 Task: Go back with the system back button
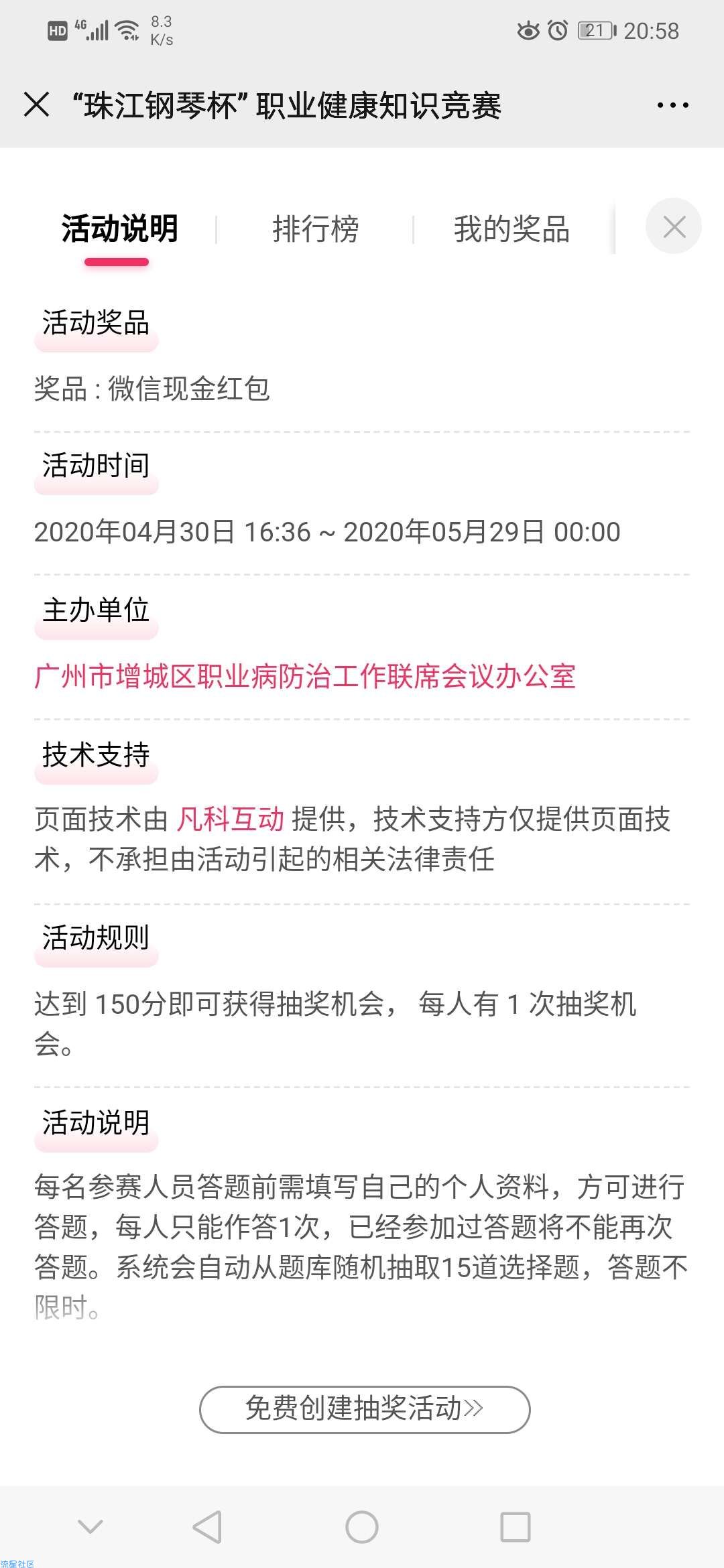207,1527
